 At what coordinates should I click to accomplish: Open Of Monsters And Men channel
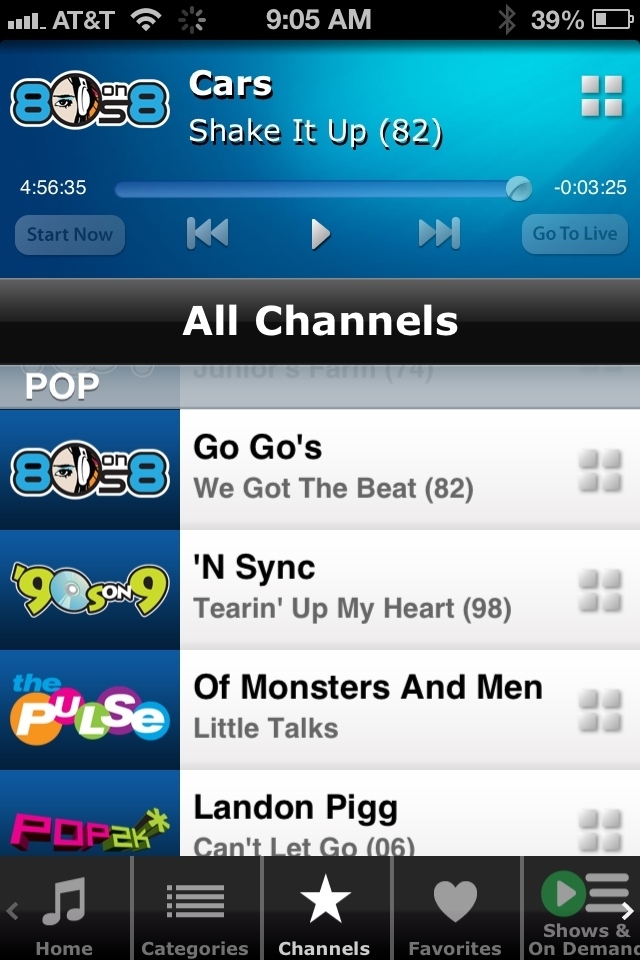(380, 708)
